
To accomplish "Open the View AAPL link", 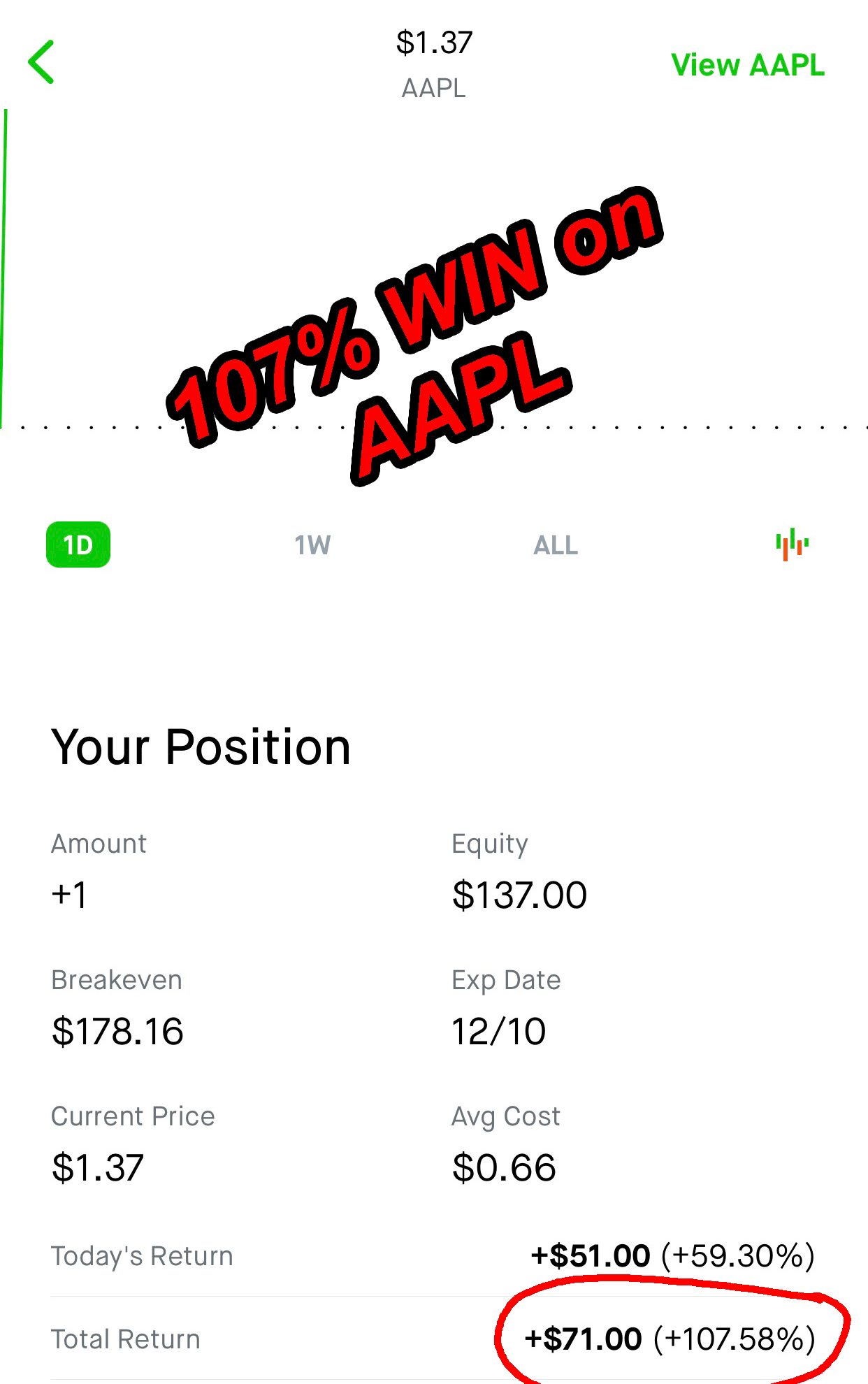I will tap(747, 65).
